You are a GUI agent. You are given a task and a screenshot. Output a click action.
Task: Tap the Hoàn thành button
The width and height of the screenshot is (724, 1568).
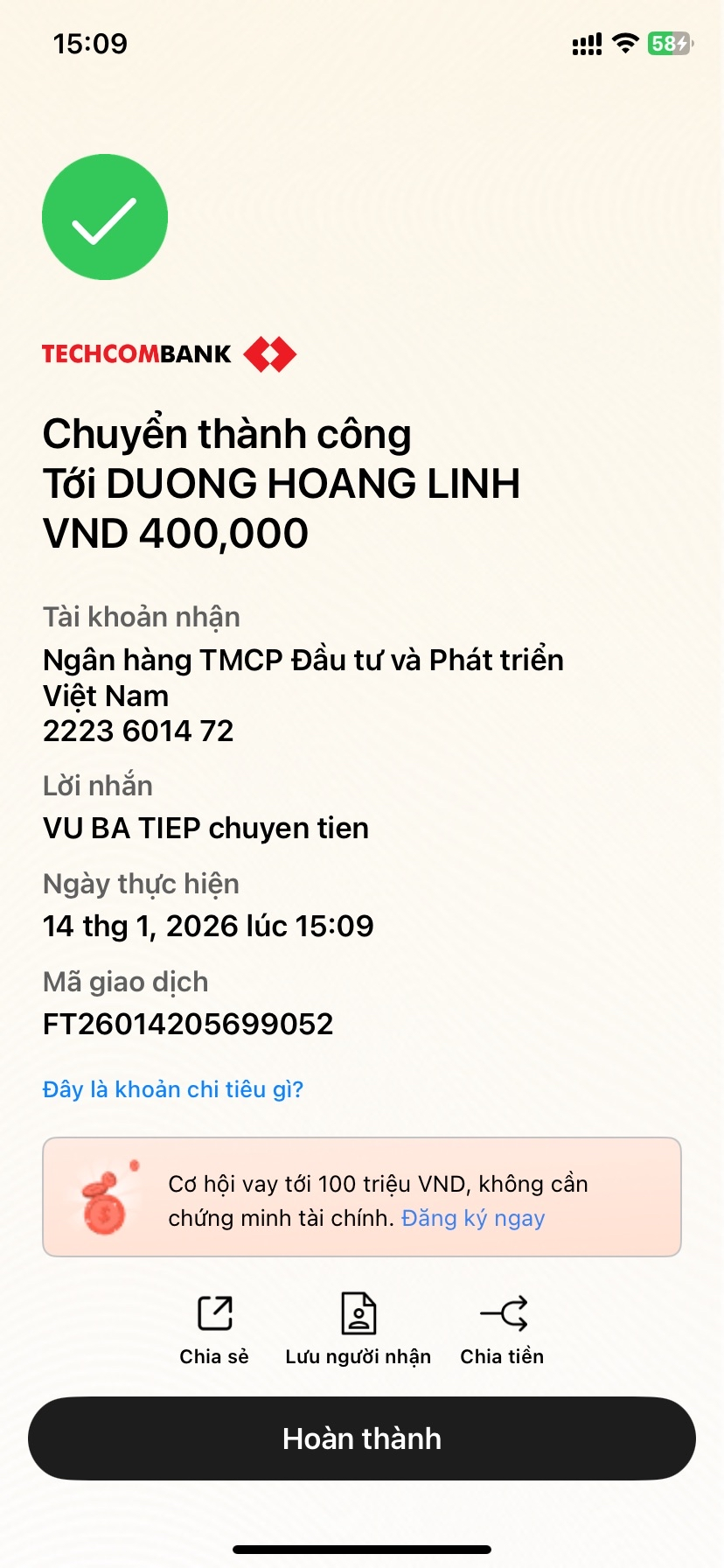(x=362, y=1438)
